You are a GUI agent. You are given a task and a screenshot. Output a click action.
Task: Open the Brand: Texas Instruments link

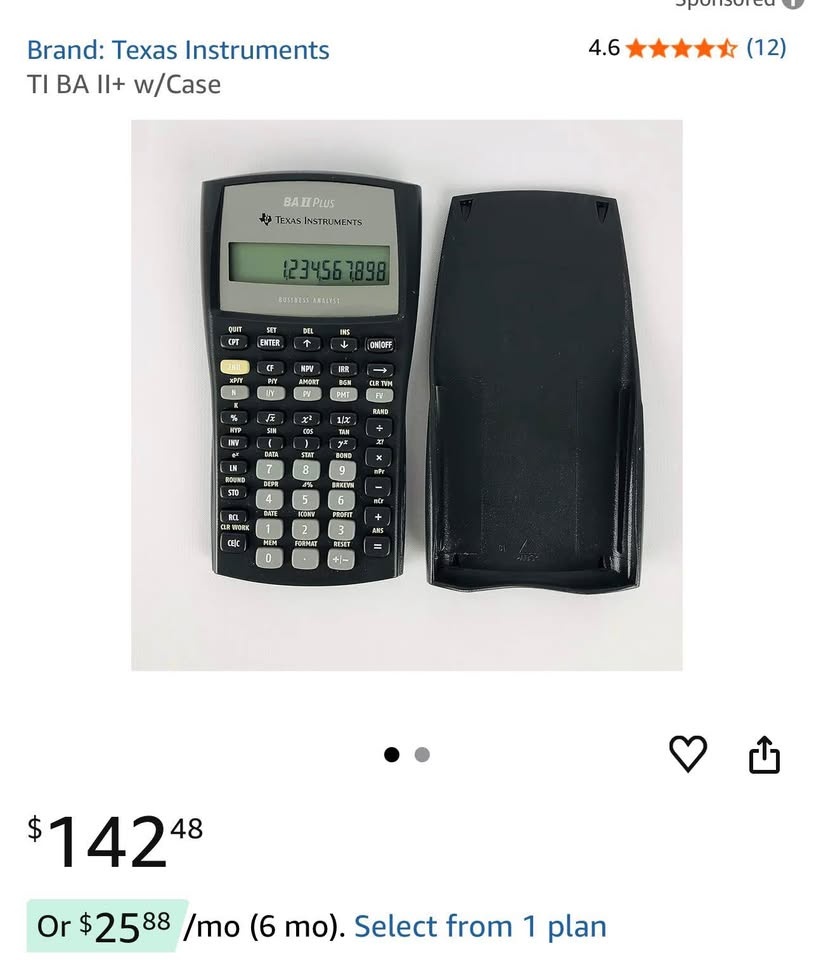[x=178, y=50]
